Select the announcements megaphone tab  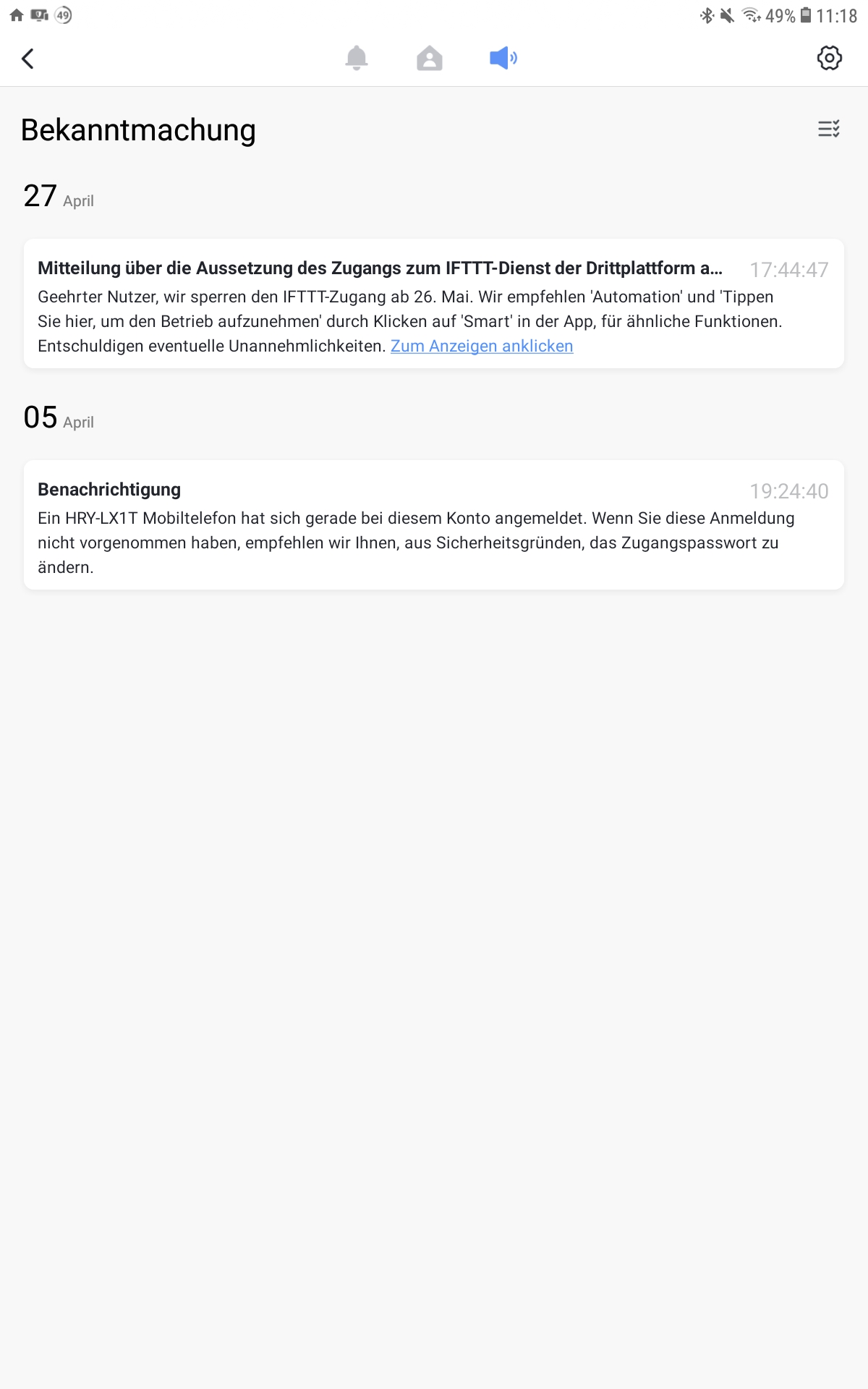[503, 58]
